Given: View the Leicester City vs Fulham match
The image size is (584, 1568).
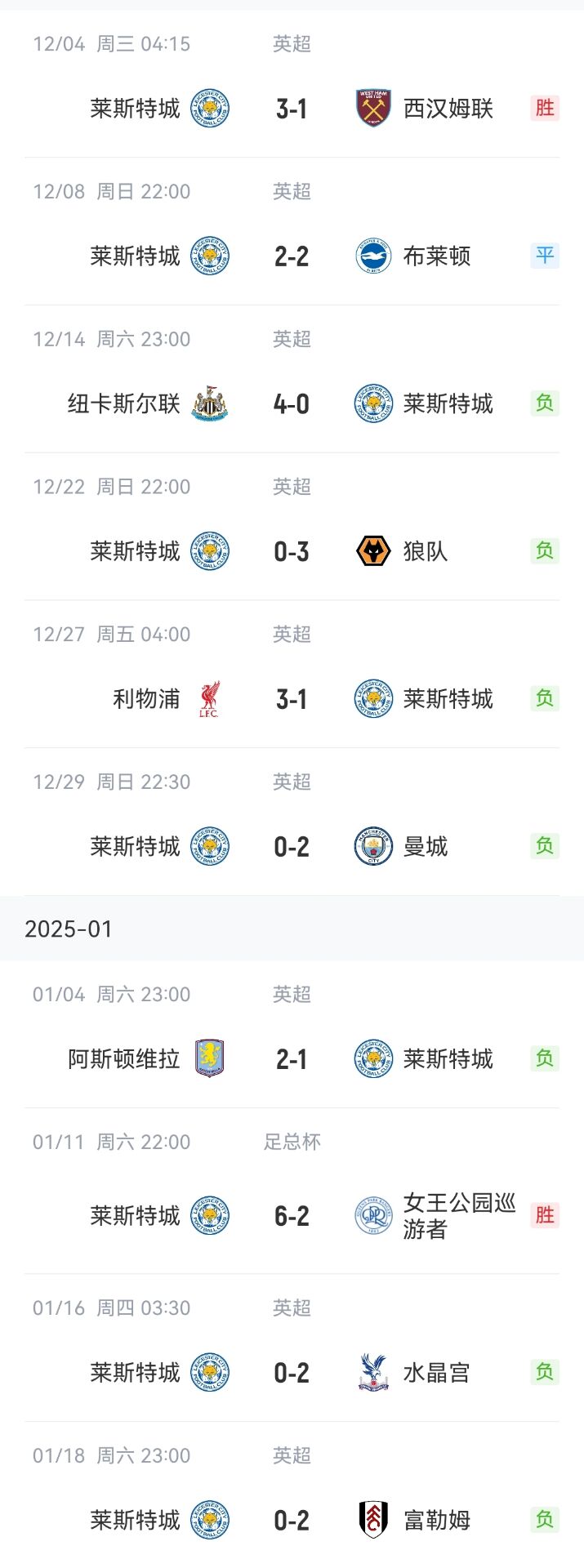Looking at the screenshot, I should [x=292, y=1521].
